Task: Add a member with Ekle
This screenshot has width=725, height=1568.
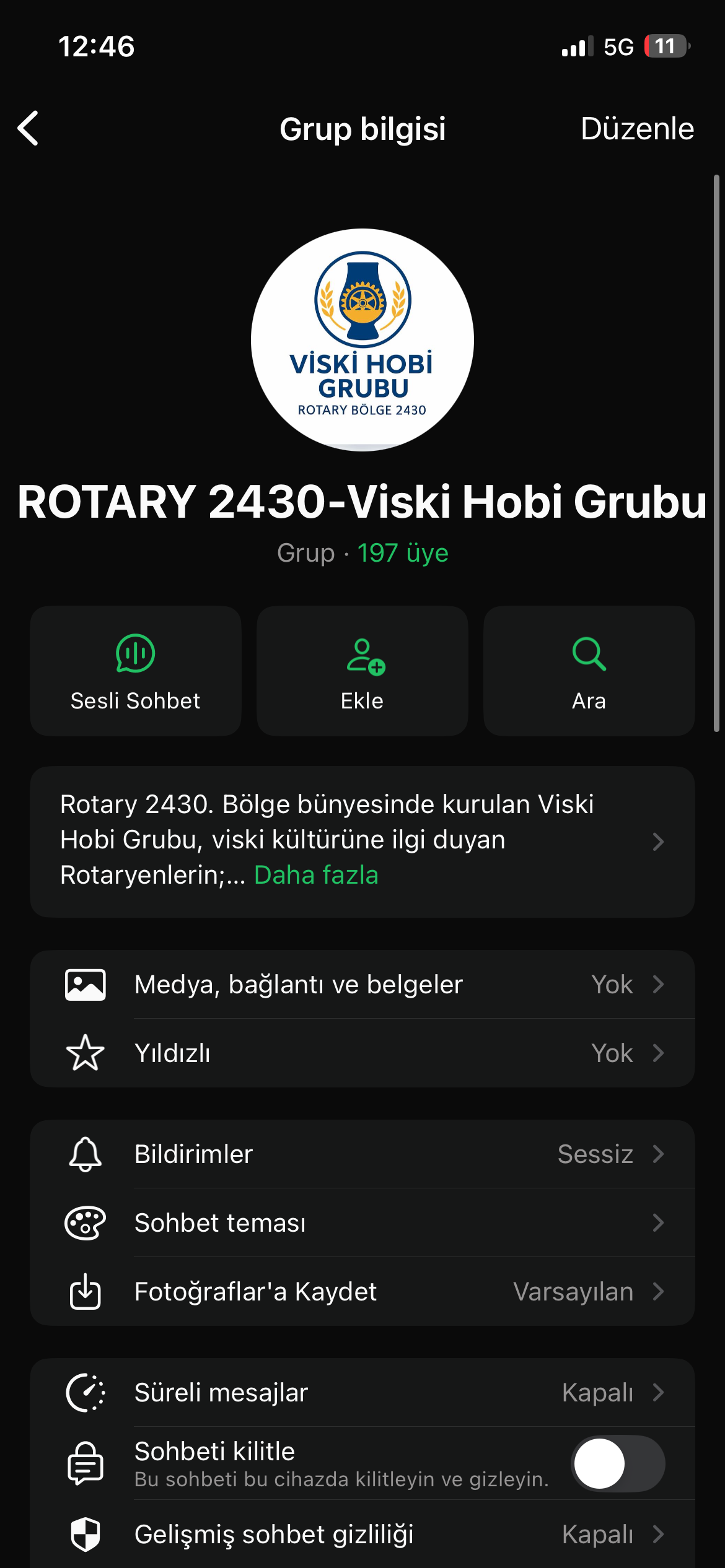Action: pyautogui.click(x=362, y=671)
